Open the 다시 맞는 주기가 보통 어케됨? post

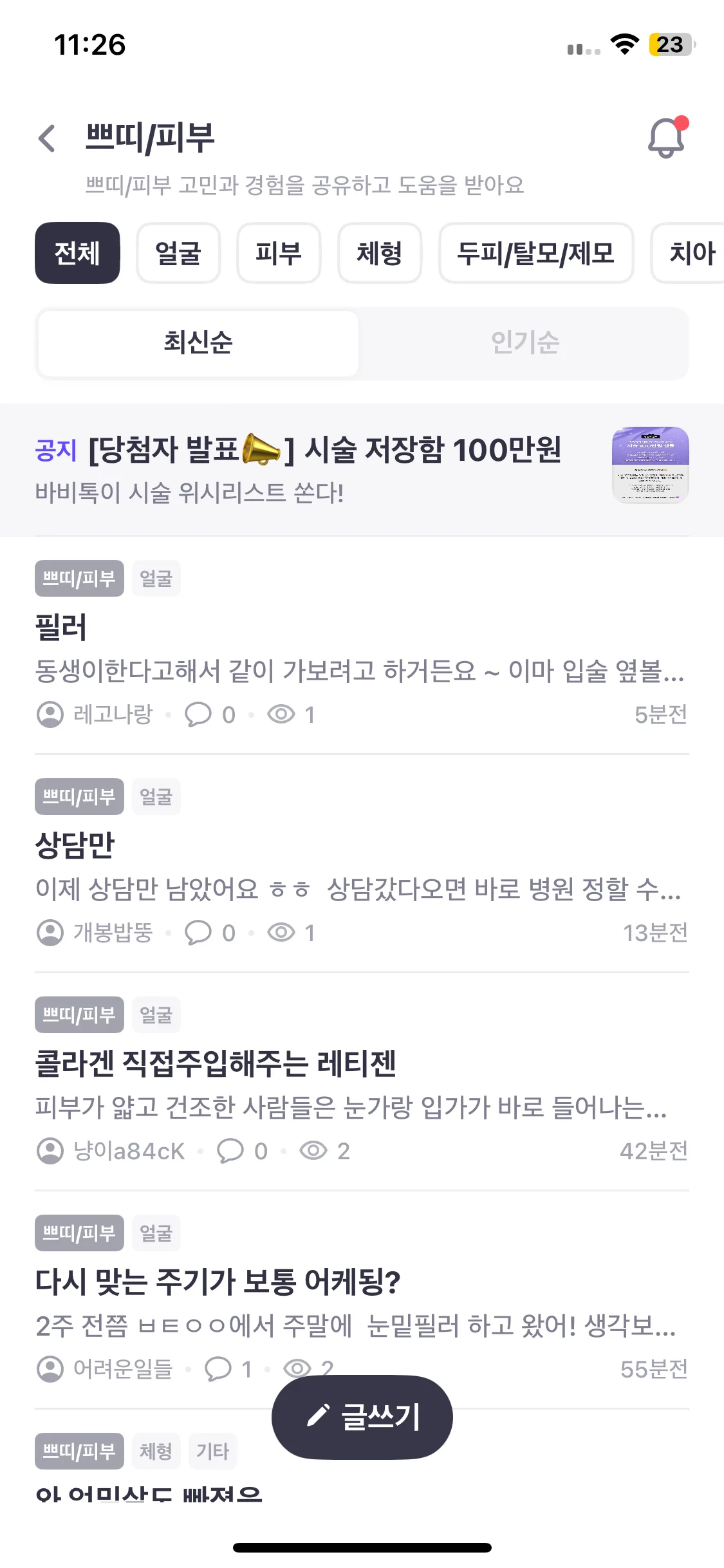pyautogui.click(x=360, y=1303)
